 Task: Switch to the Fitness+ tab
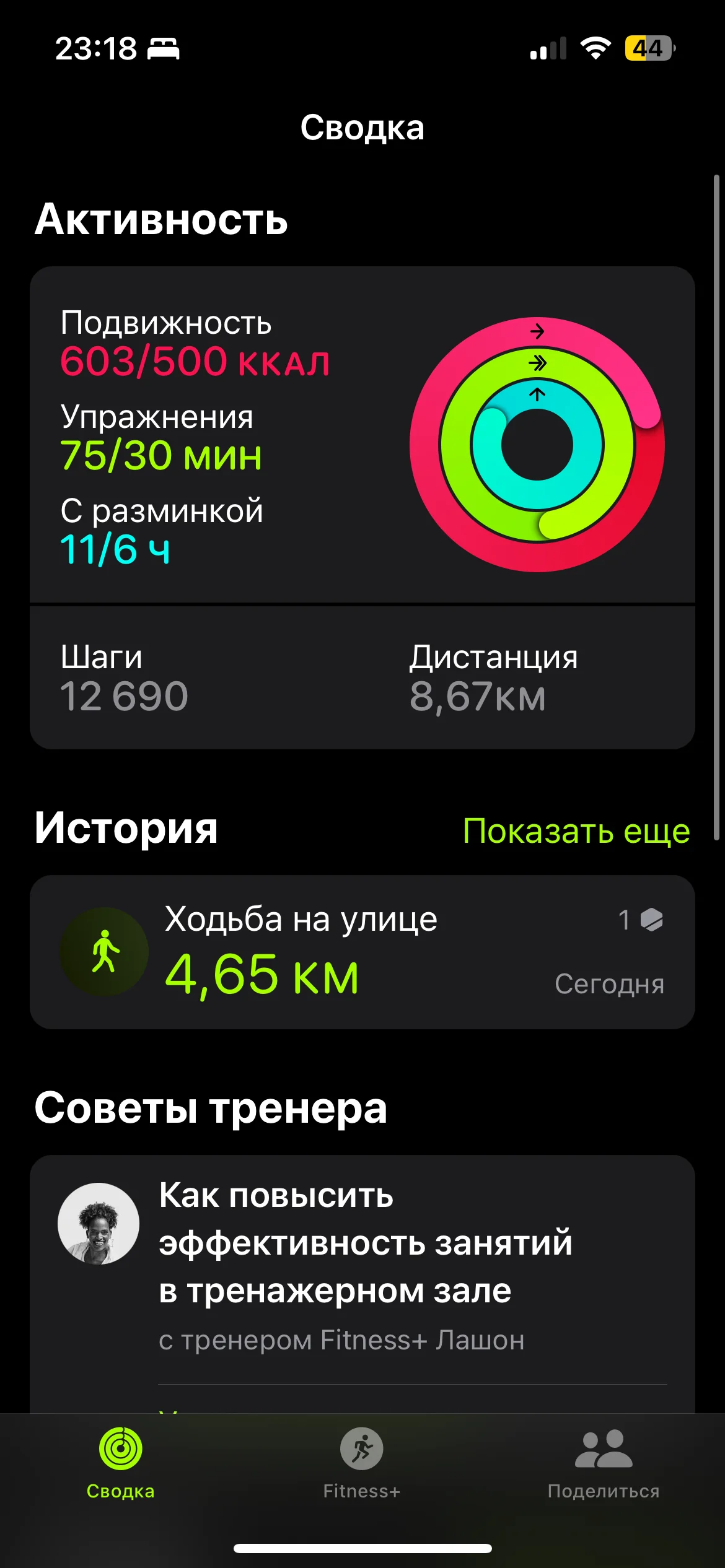click(x=362, y=1463)
